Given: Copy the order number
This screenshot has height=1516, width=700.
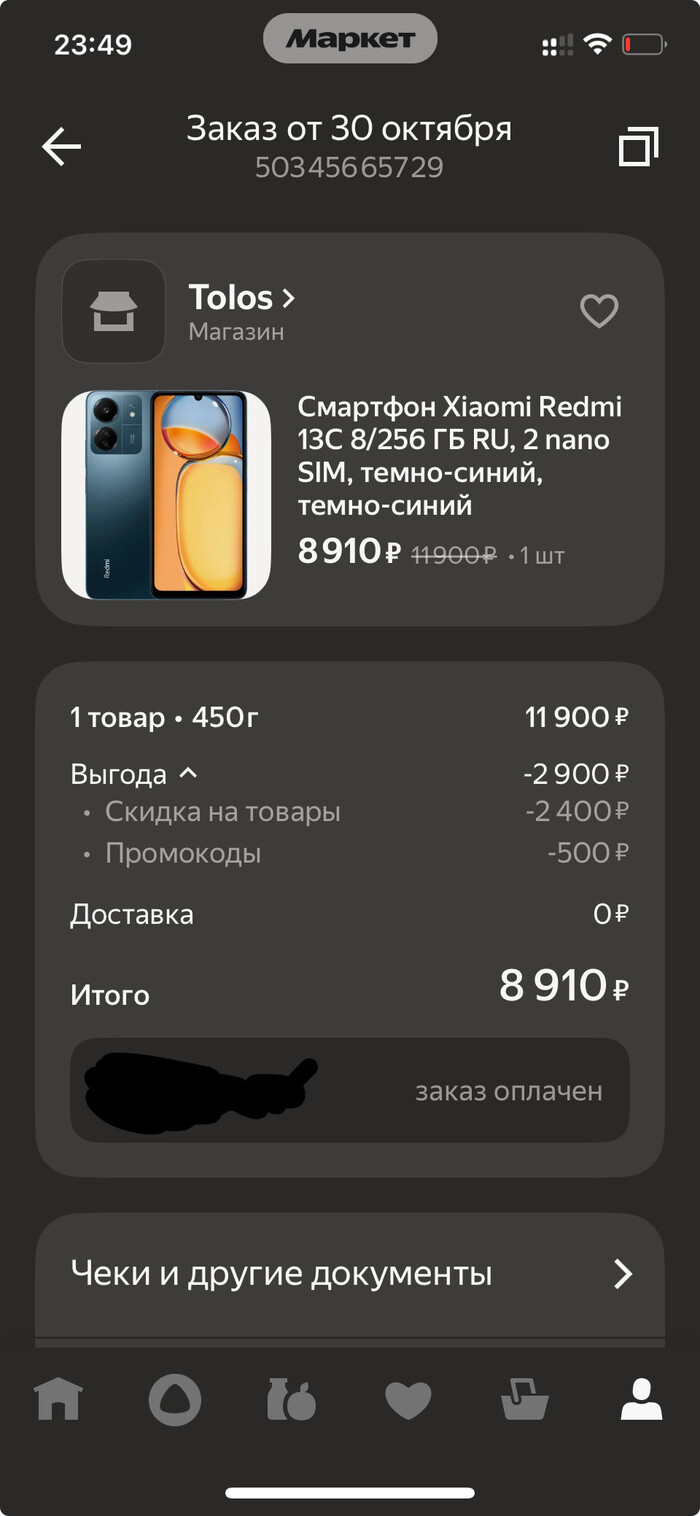Looking at the screenshot, I should click(x=638, y=147).
